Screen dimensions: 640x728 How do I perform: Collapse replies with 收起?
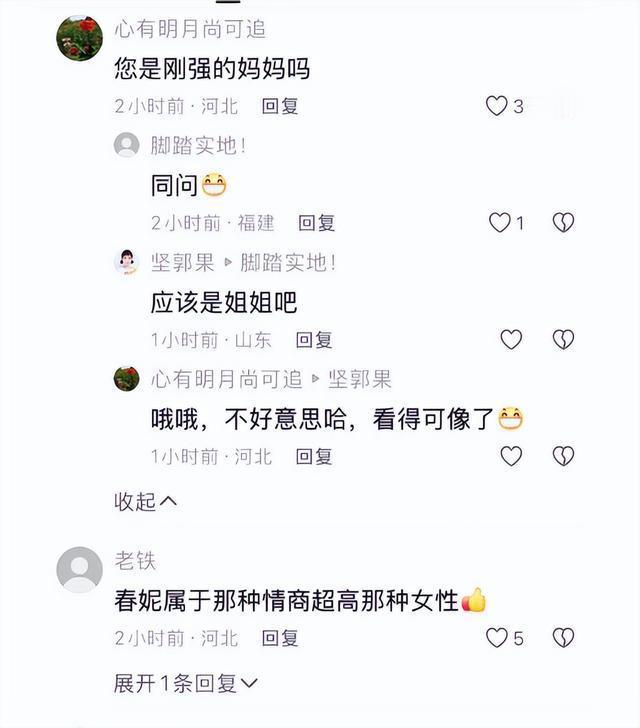(145, 502)
